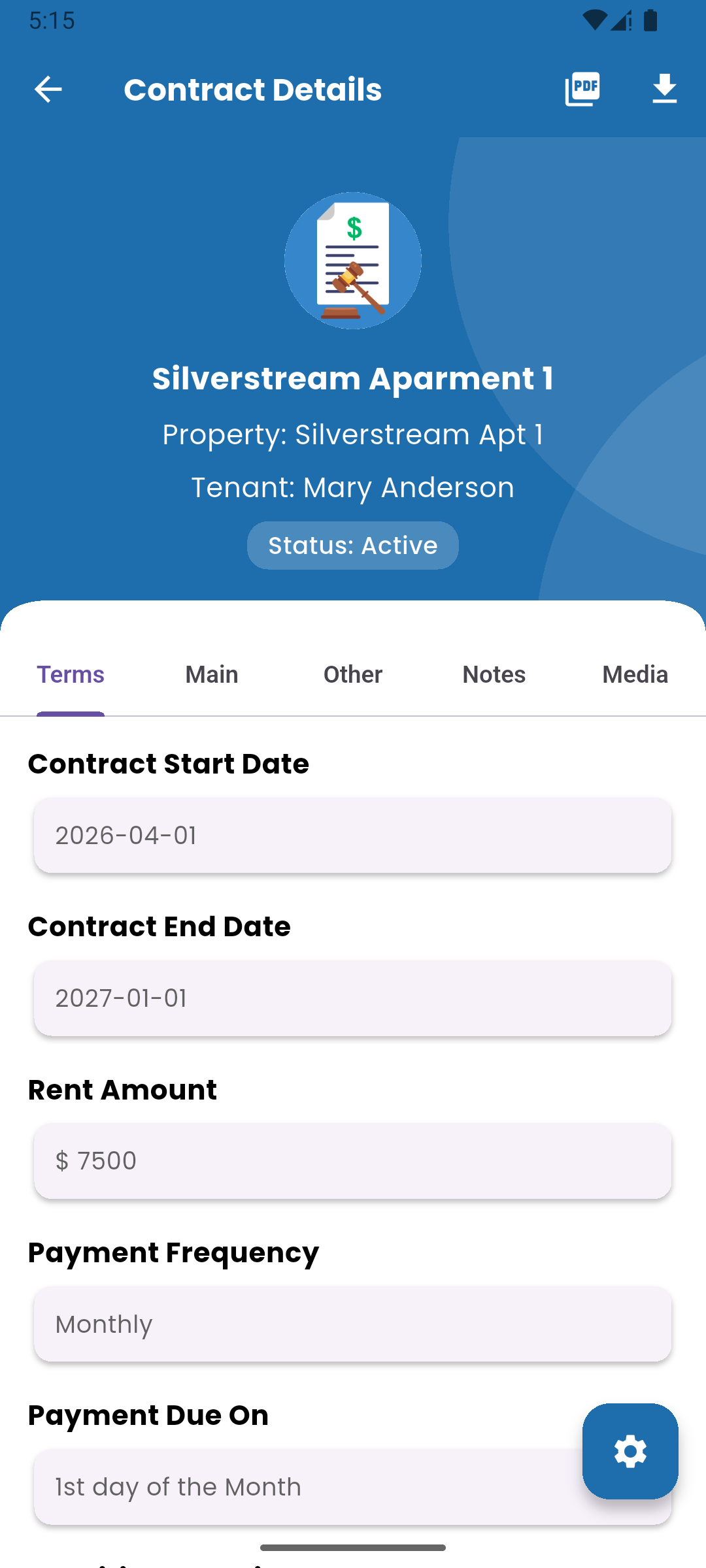Open the Payment Frequency selector
This screenshot has width=706, height=1568.
point(352,1324)
